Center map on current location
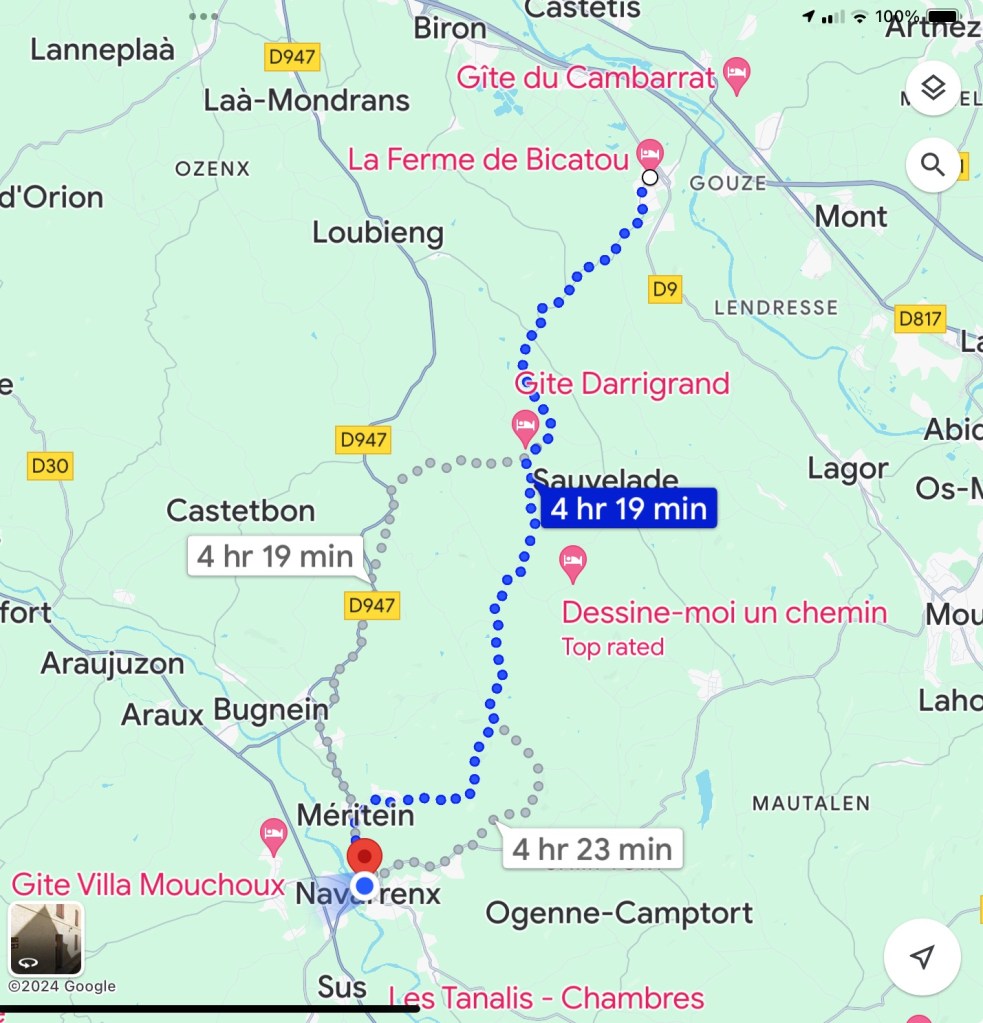983x1023 pixels. click(x=922, y=957)
